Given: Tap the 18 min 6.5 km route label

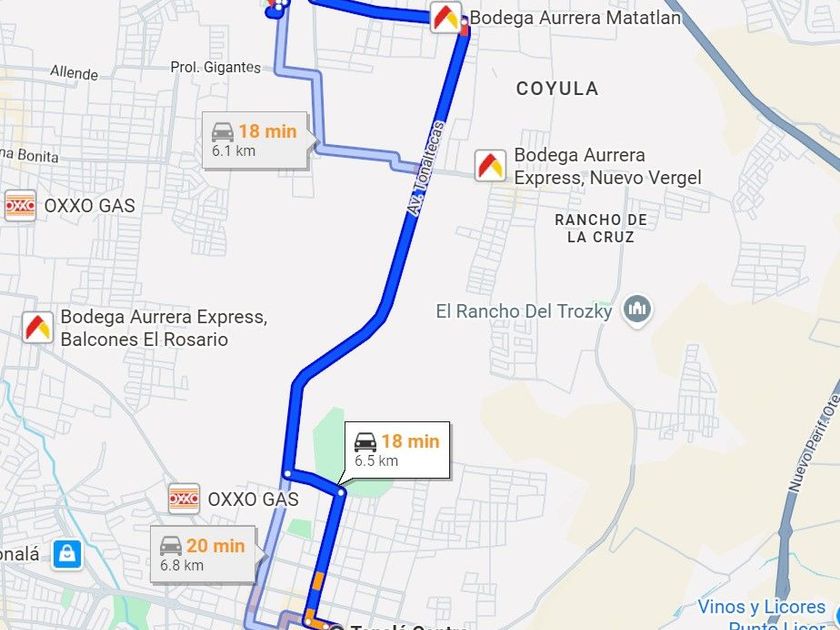Looking at the screenshot, I should point(397,450).
